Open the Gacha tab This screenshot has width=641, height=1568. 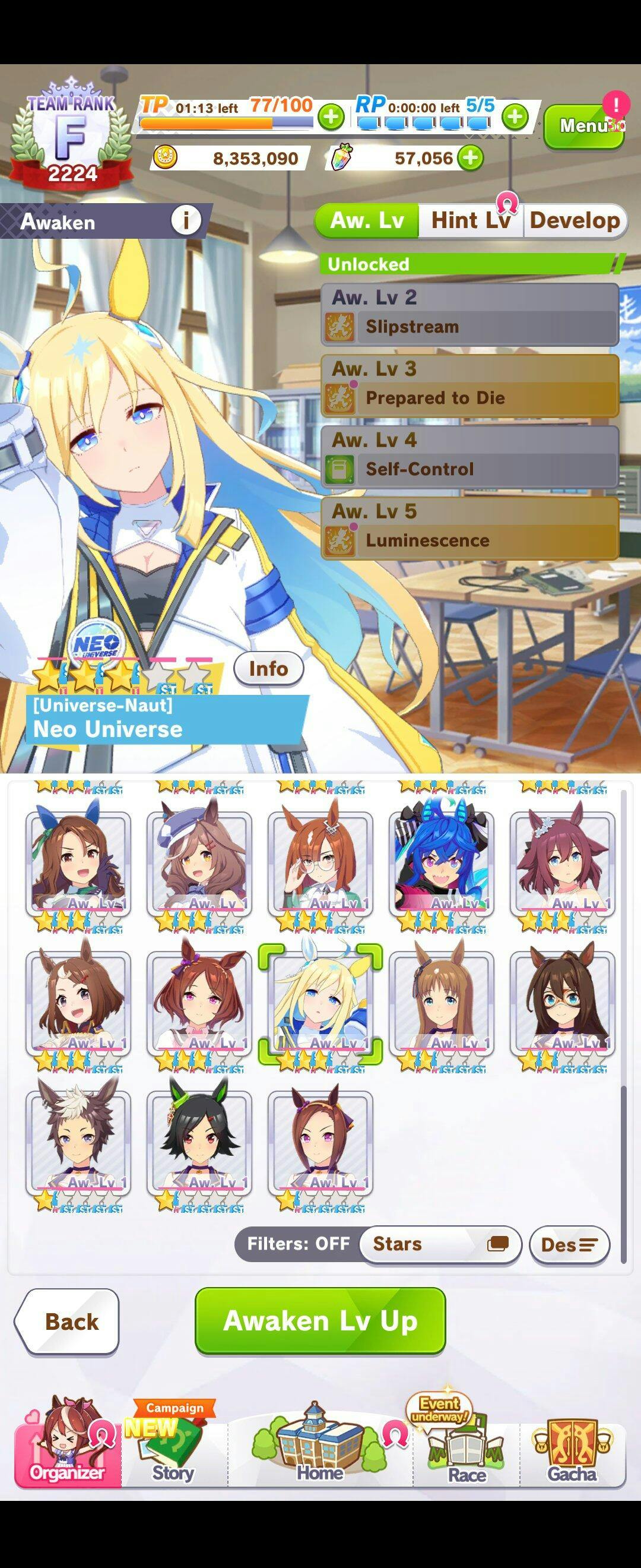[x=572, y=1452]
